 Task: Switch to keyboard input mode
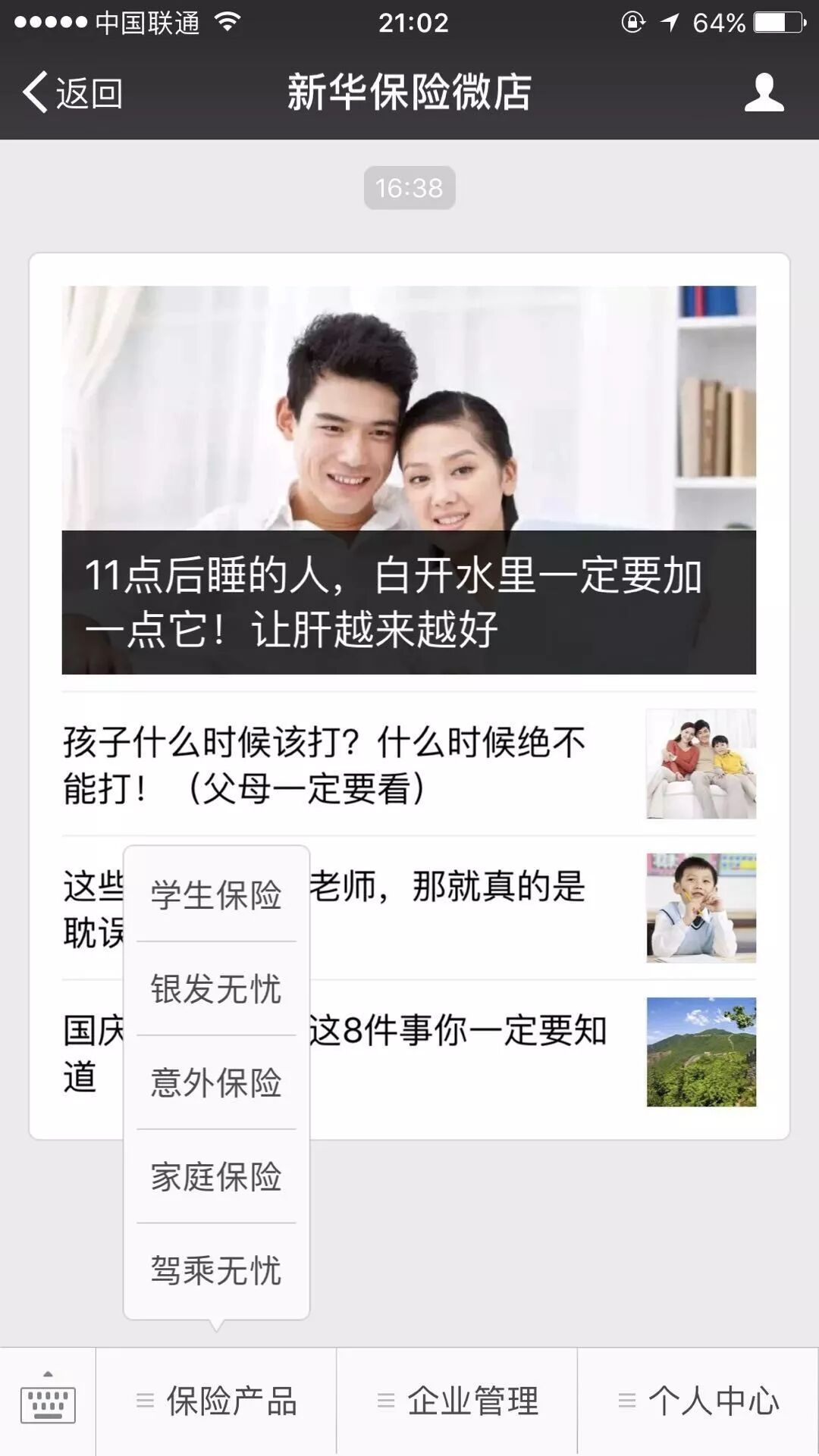48,1401
